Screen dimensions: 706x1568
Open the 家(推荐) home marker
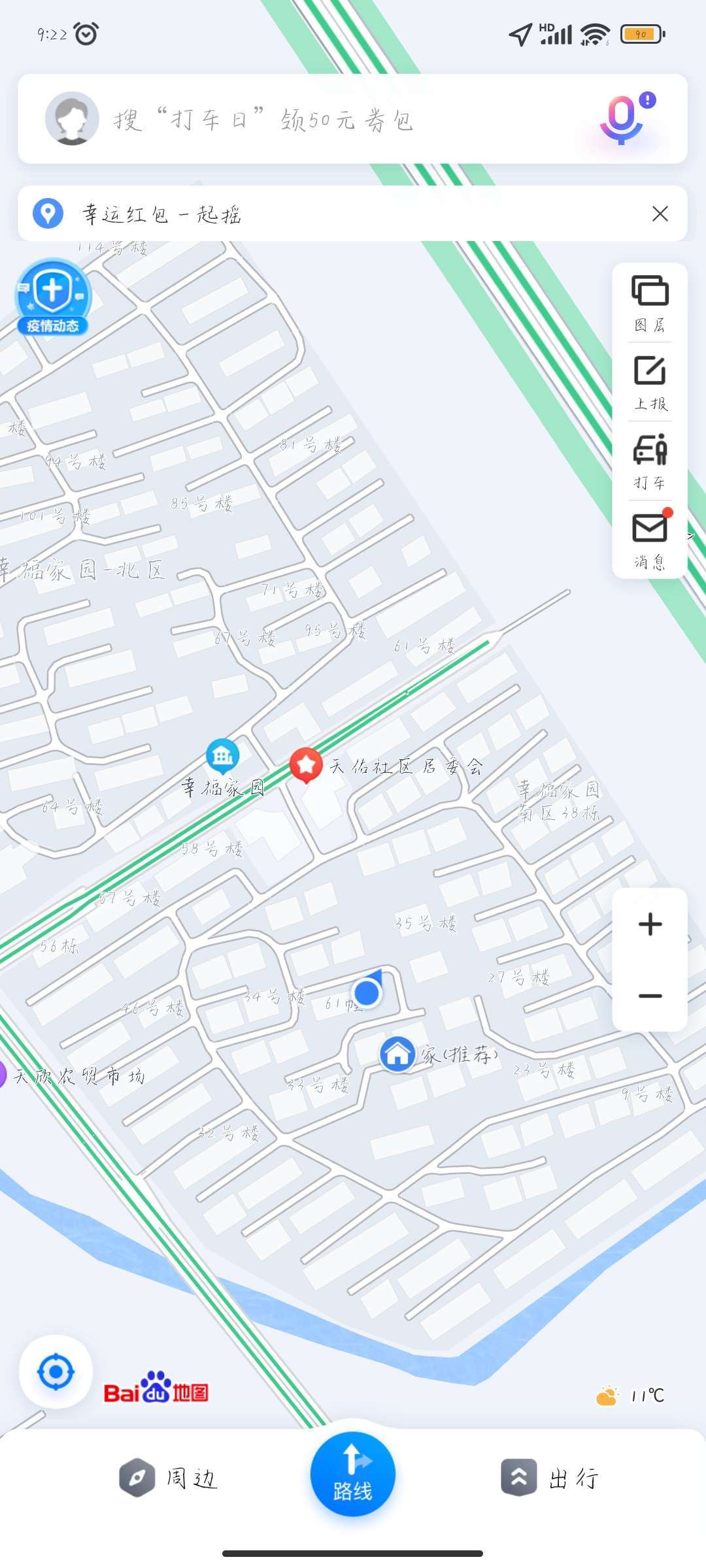[x=397, y=1054]
